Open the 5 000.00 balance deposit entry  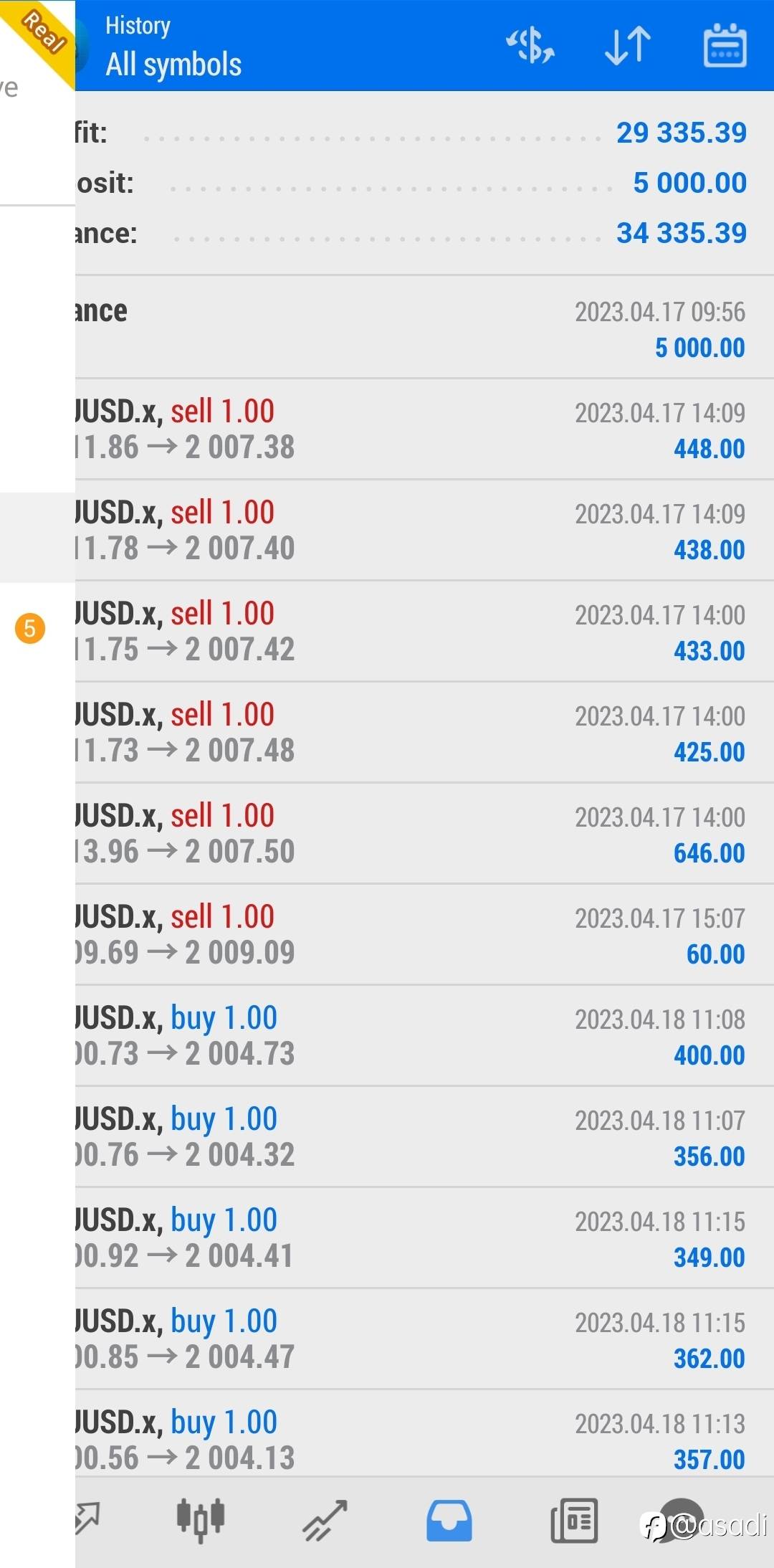click(424, 328)
